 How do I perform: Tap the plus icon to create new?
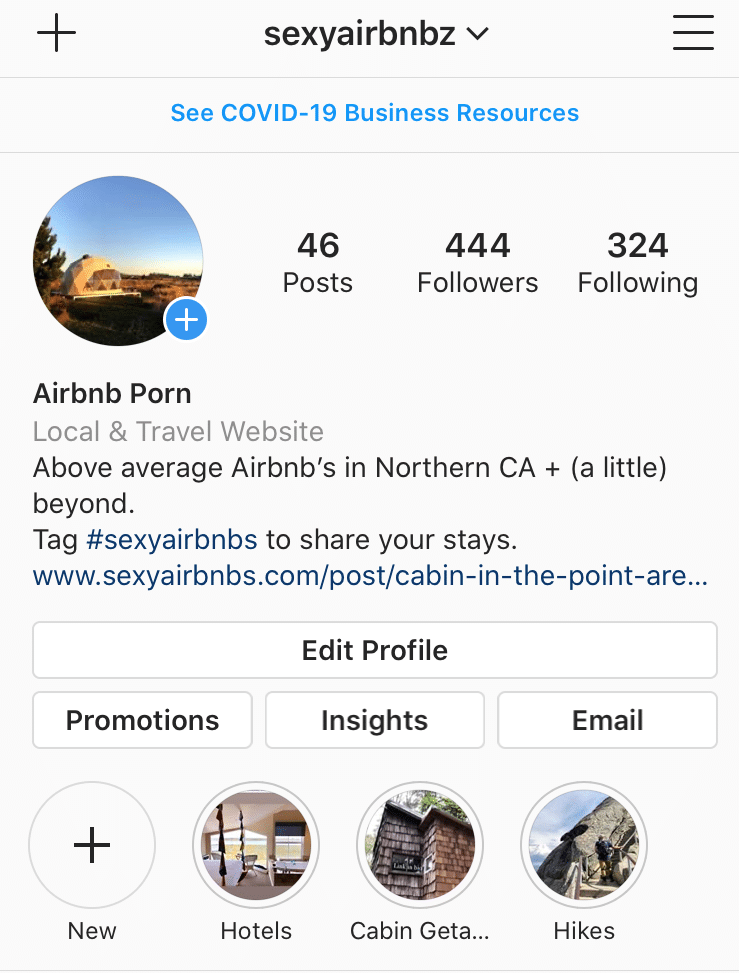click(x=56, y=34)
